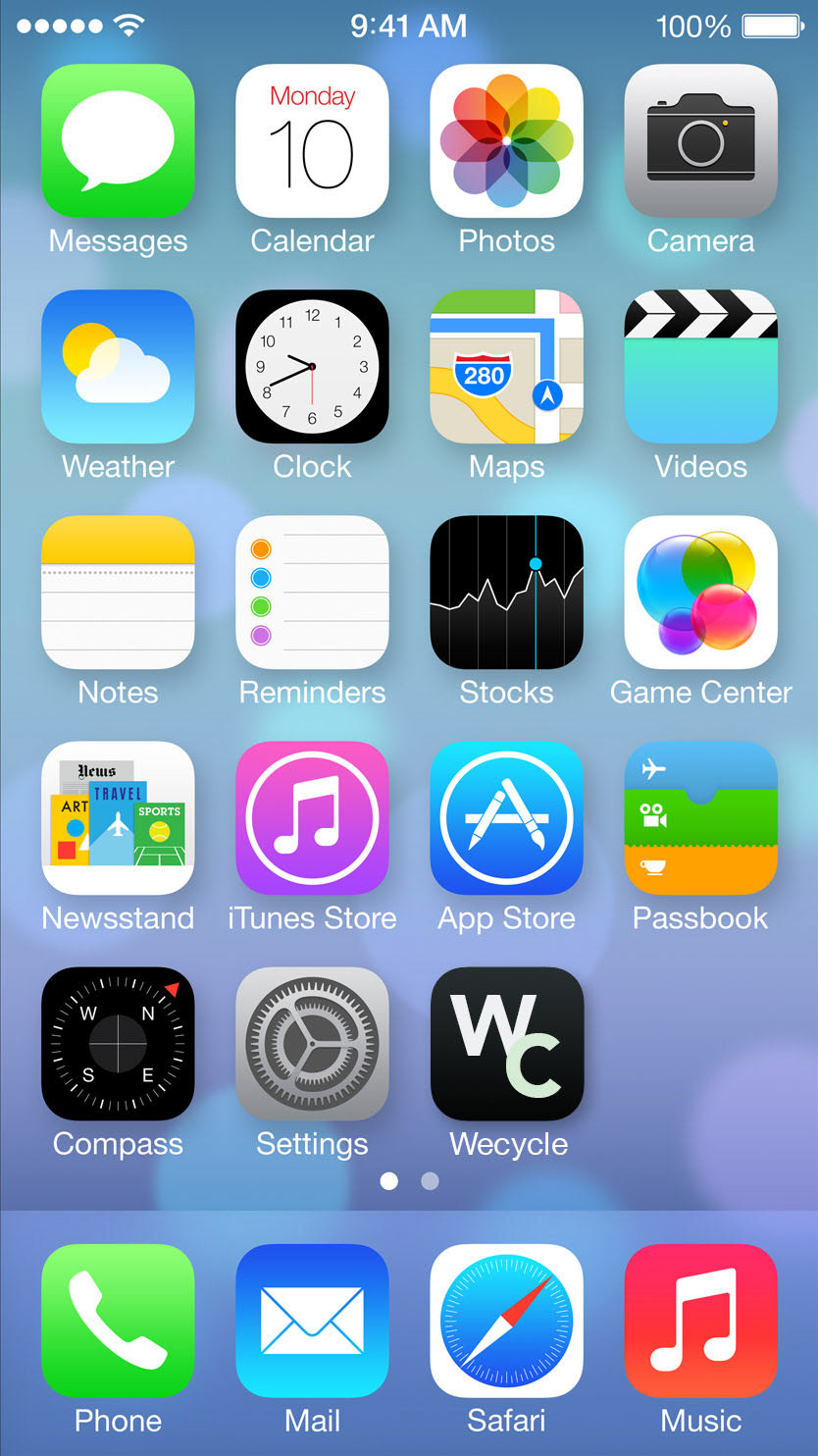Launch the Reminders app
The width and height of the screenshot is (818, 1456).
point(312,592)
